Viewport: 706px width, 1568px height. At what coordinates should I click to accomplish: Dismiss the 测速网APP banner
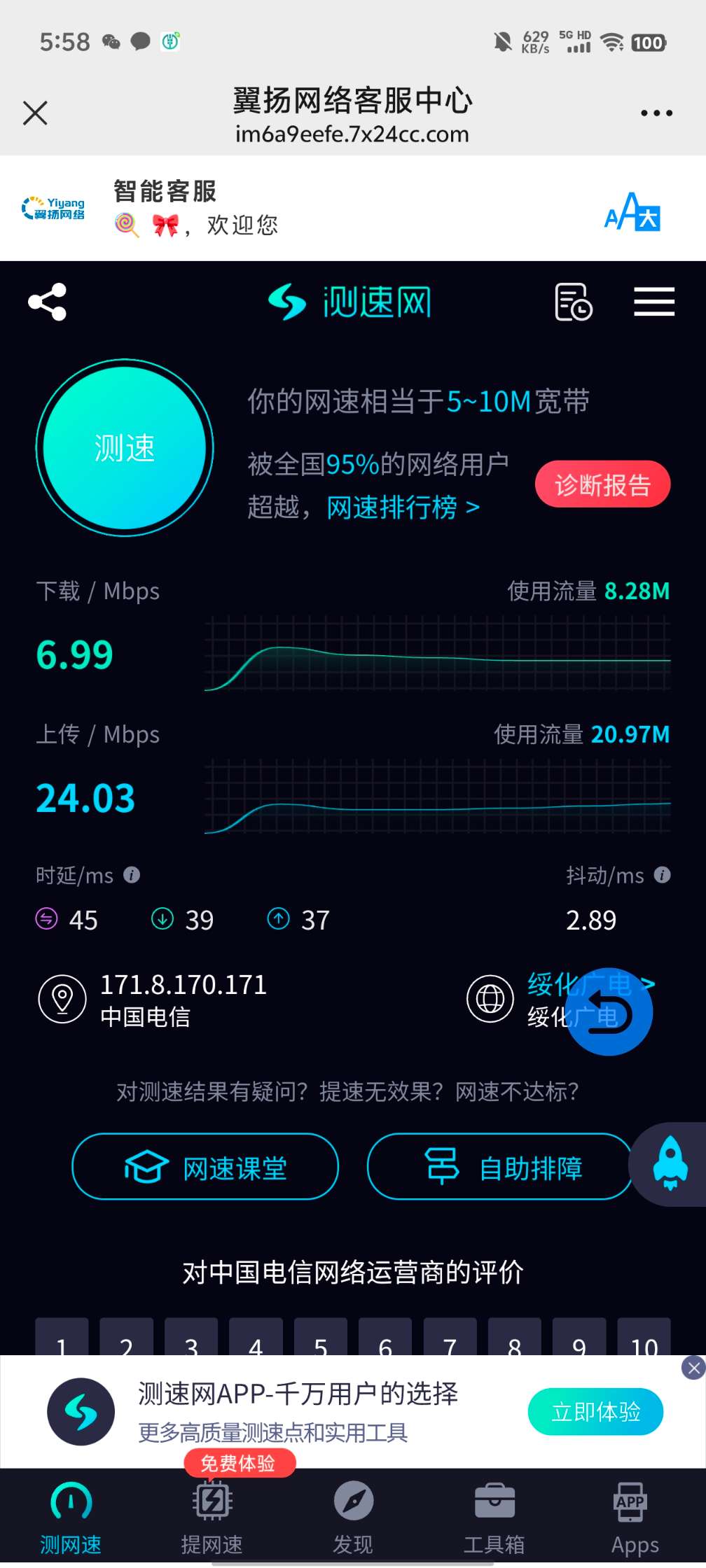[x=693, y=1367]
